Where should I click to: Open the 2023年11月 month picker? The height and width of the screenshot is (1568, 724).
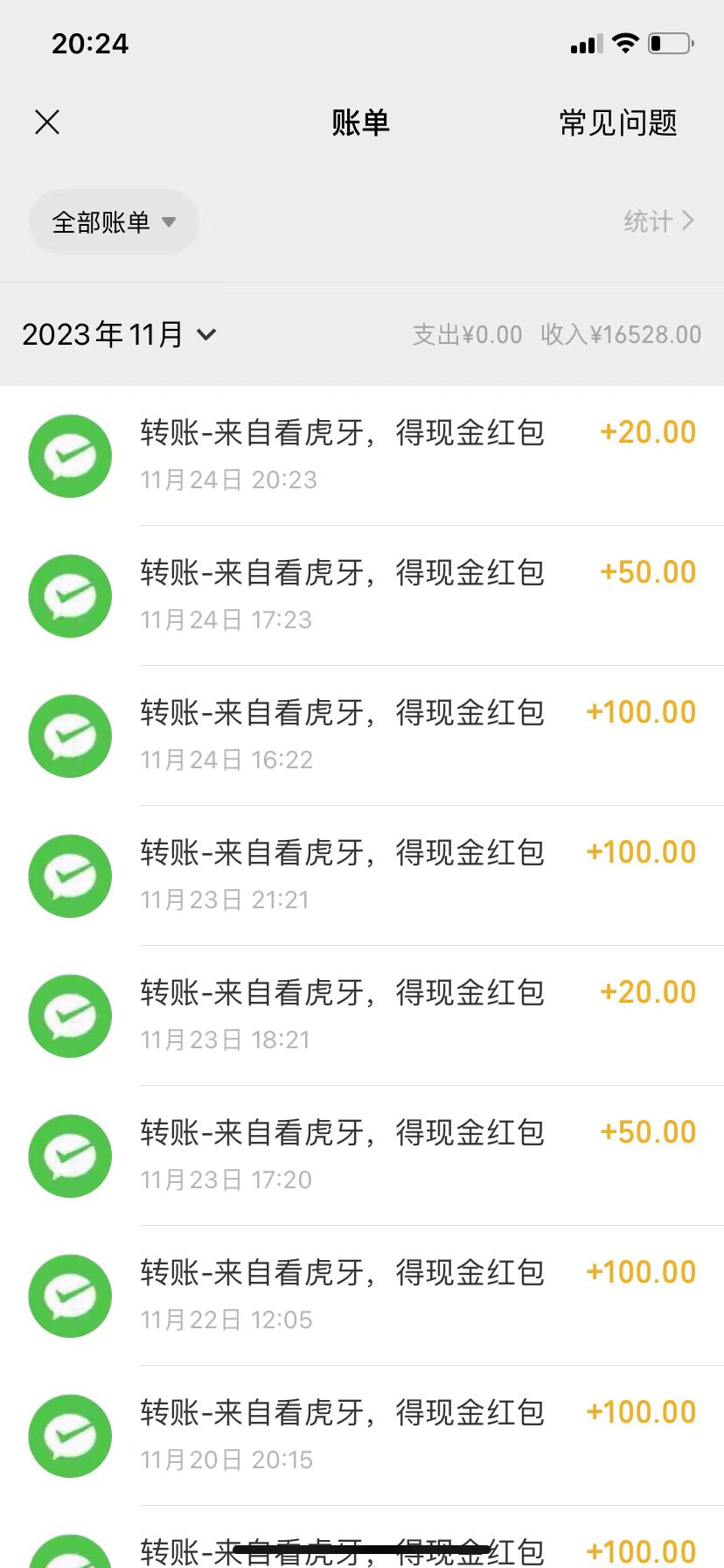119,334
